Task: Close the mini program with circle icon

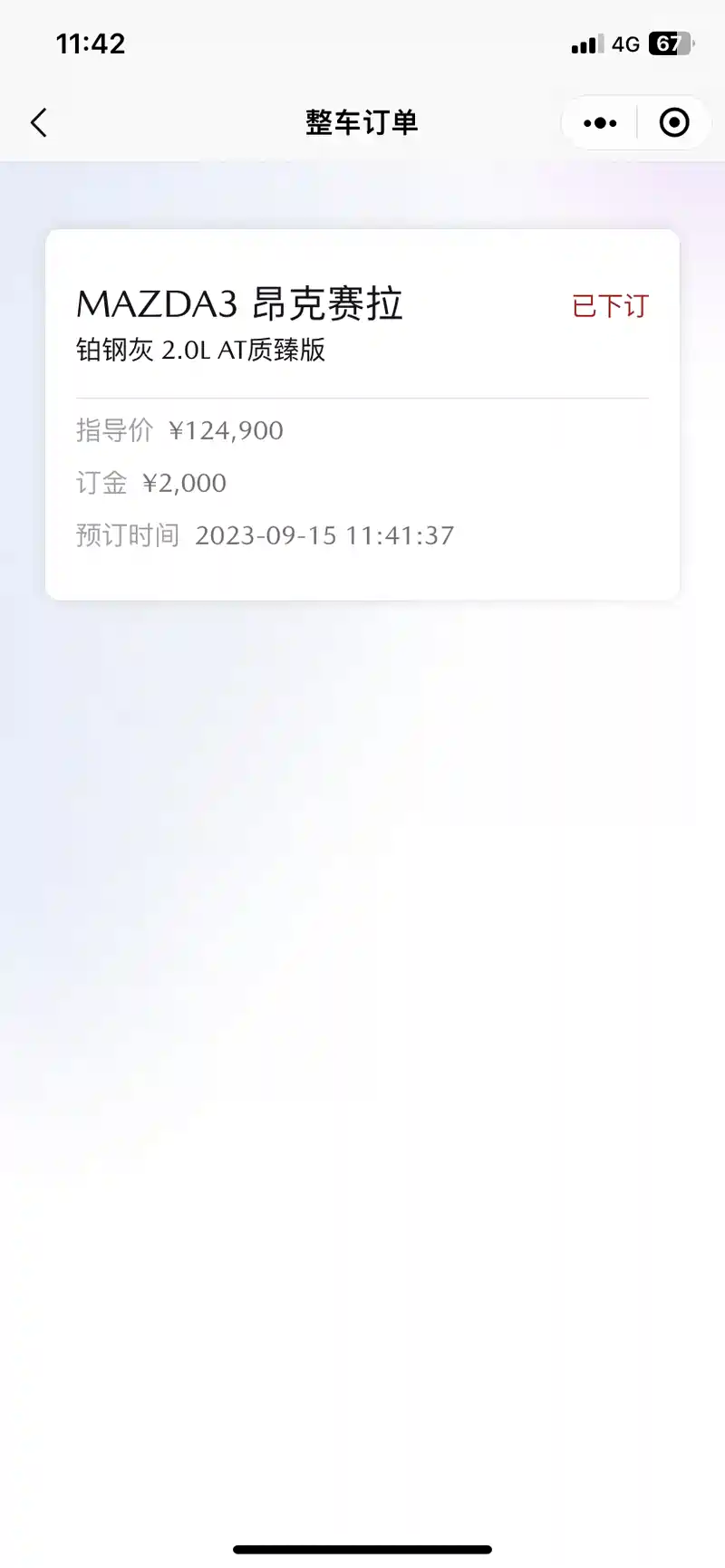Action: tap(673, 122)
